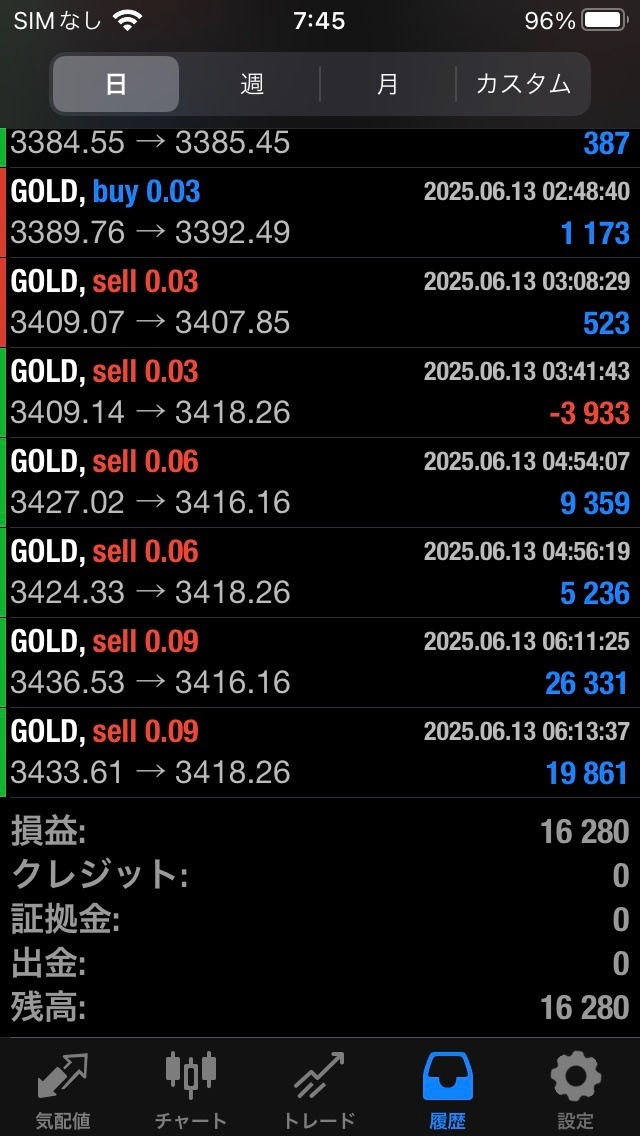
Task: Switch to the 週 period segment
Action: (252, 84)
